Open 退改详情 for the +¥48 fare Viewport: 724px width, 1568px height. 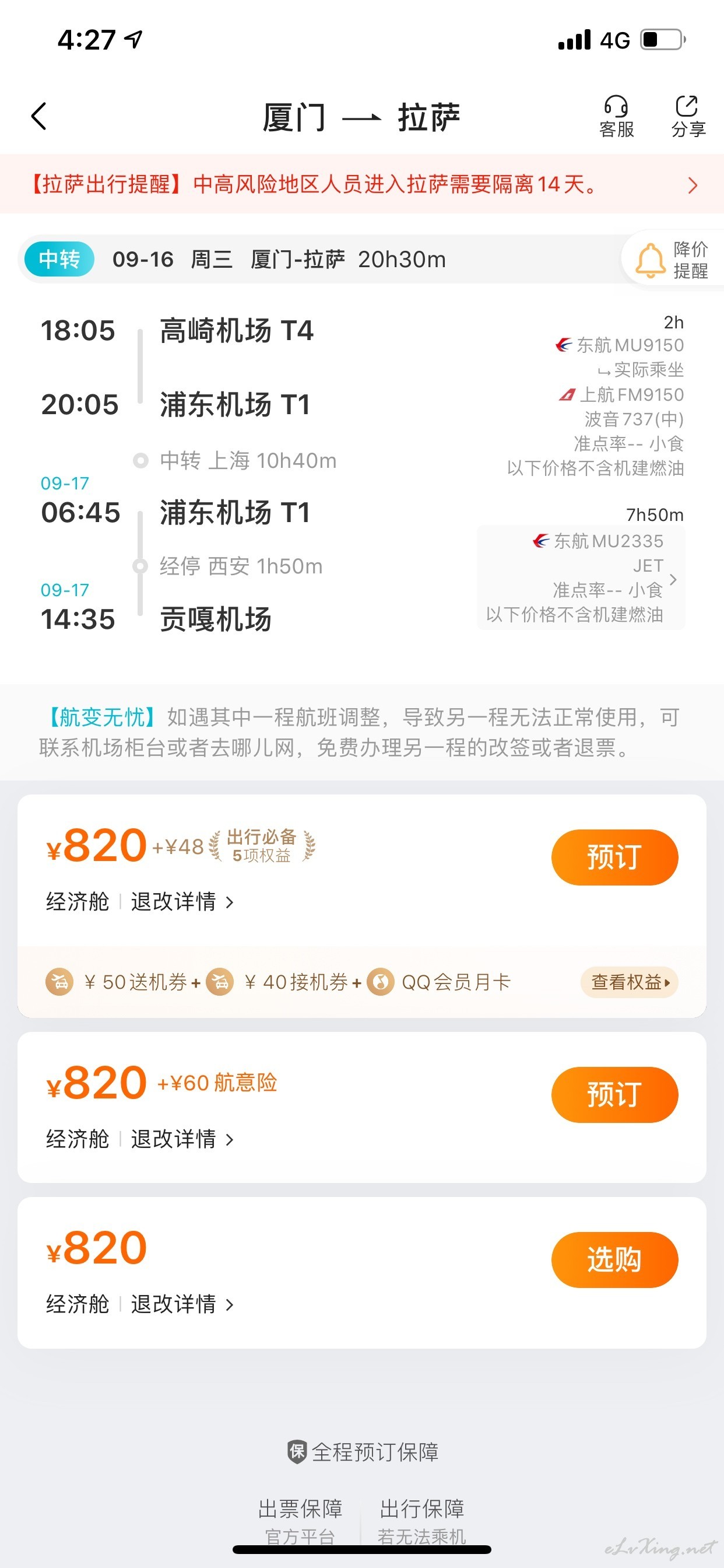pyautogui.click(x=181, y=901)
